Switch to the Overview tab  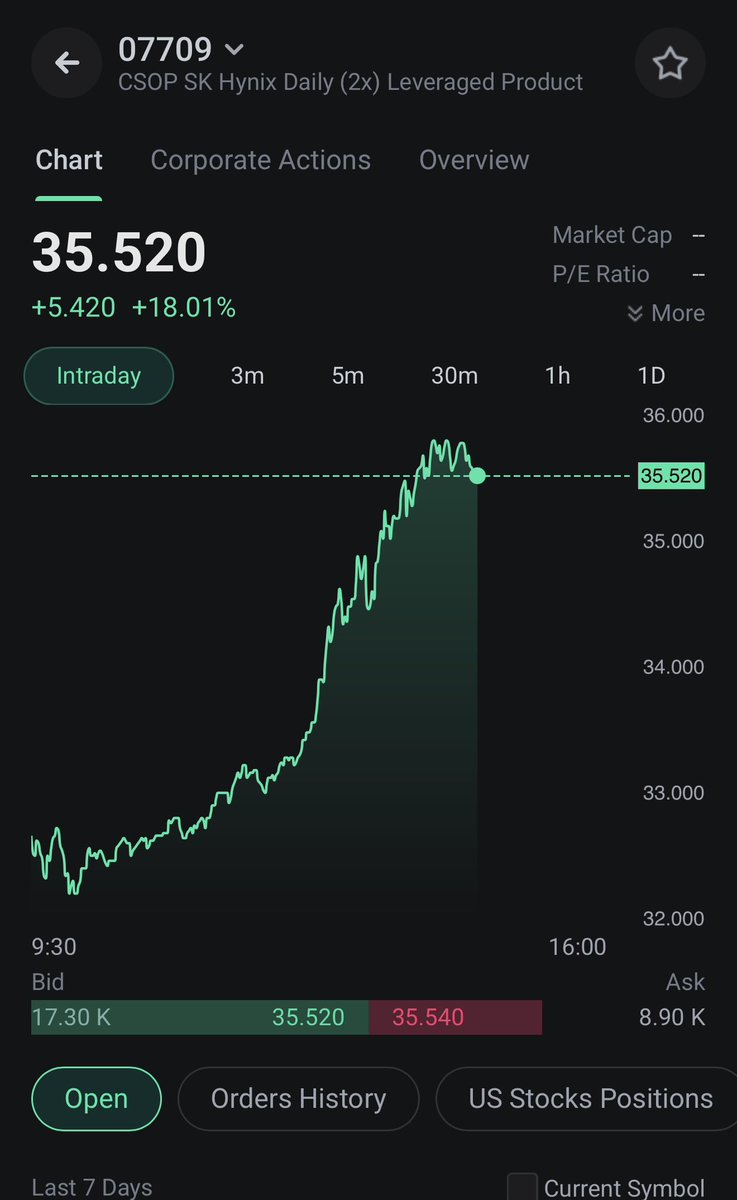pos(474,160)
